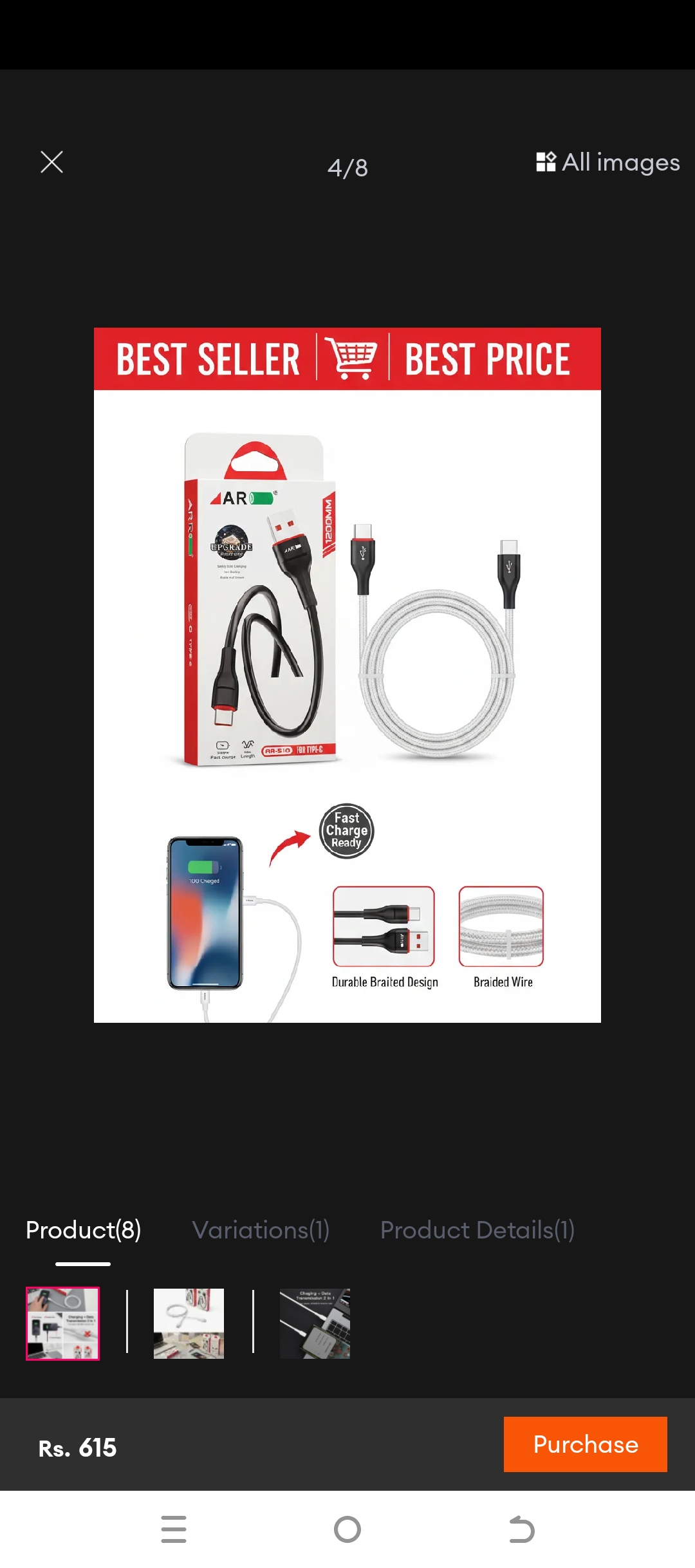Select the Product(8) tab
695x1568 pixels.
pyautogui.click(x=83, y=1230)
